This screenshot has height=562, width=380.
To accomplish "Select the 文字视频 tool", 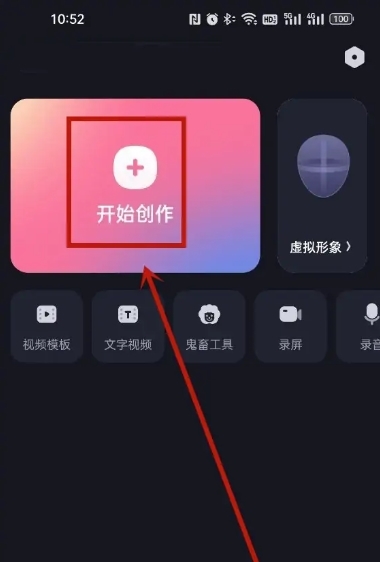I will pos(128,327).
